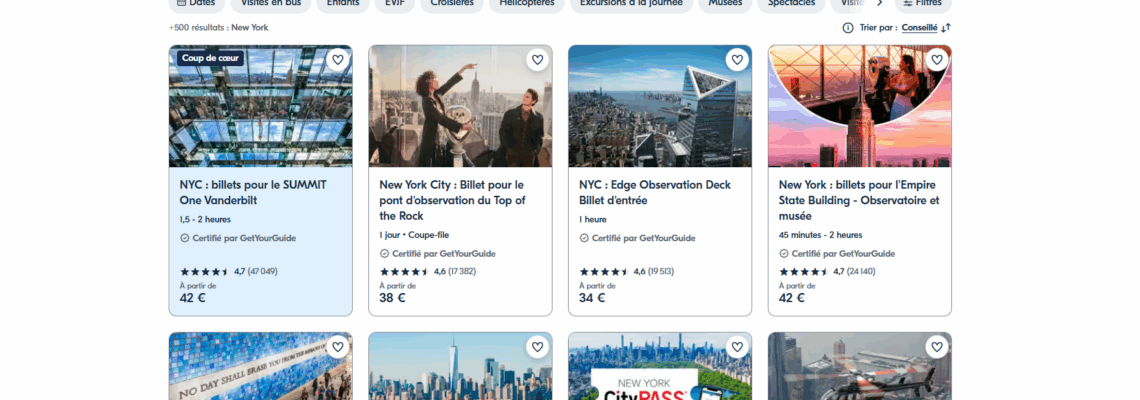Select the Croisières filter chip
This screenshot has width=1140, height=400.
pyautogui.click(x=452, y=4)
